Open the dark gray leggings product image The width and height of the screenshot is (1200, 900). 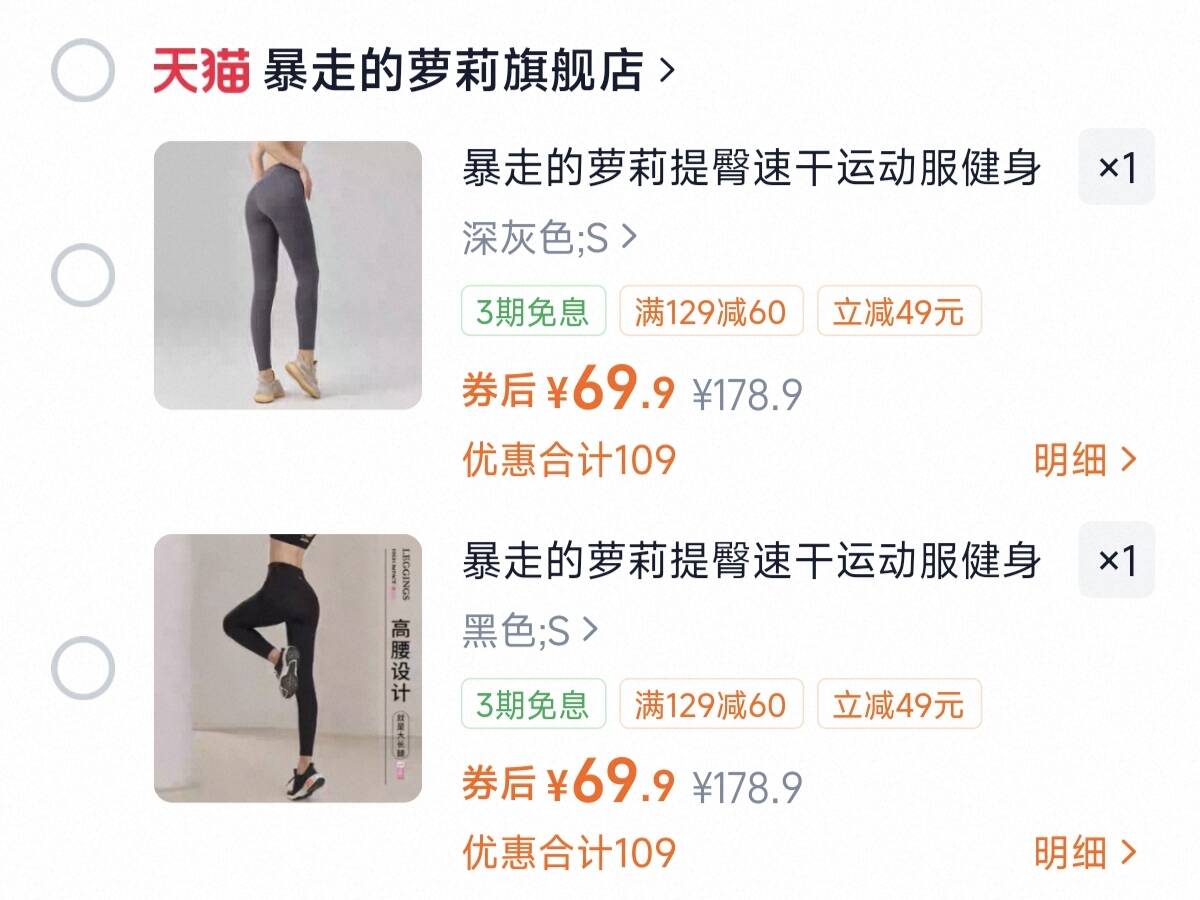[x=288, y=275]
